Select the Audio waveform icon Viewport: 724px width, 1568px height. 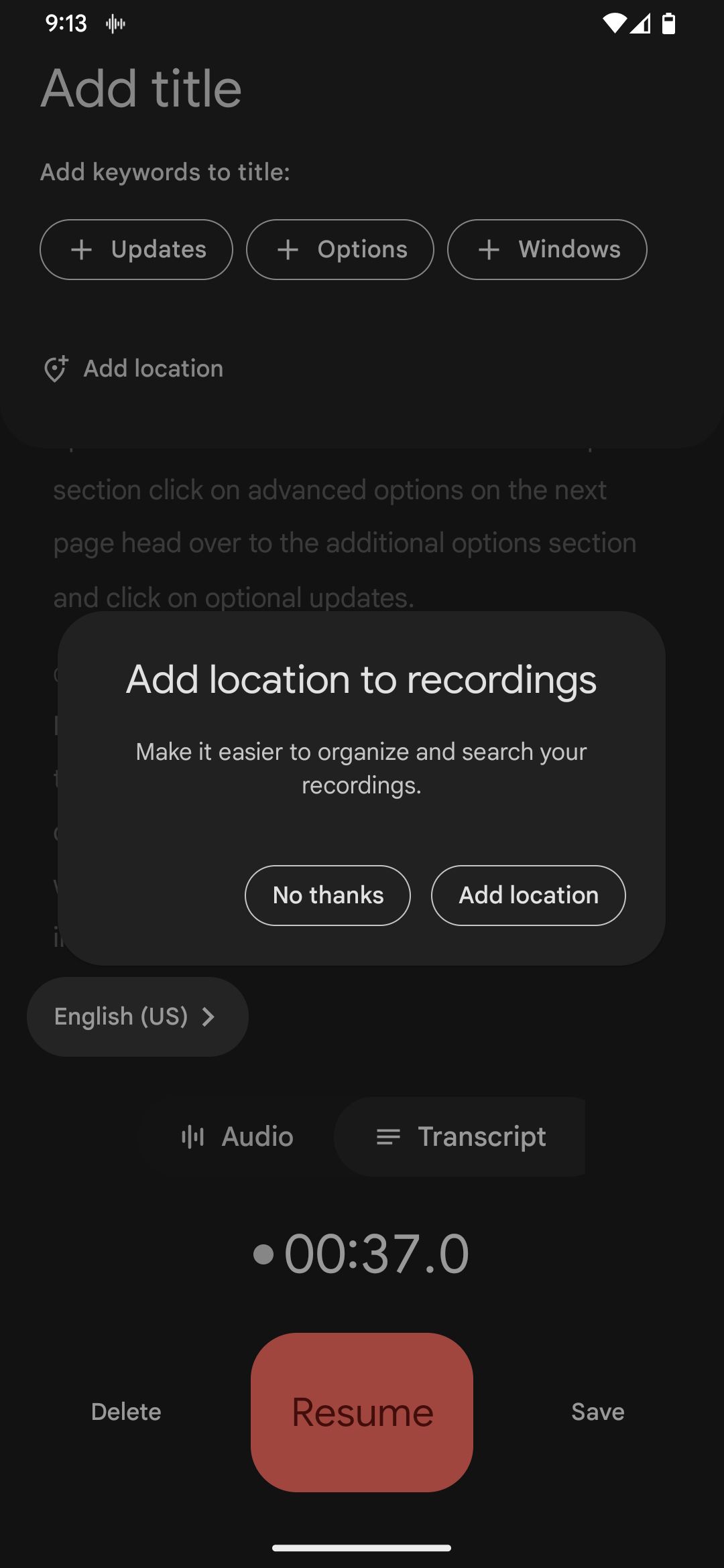coord(192,1136)
